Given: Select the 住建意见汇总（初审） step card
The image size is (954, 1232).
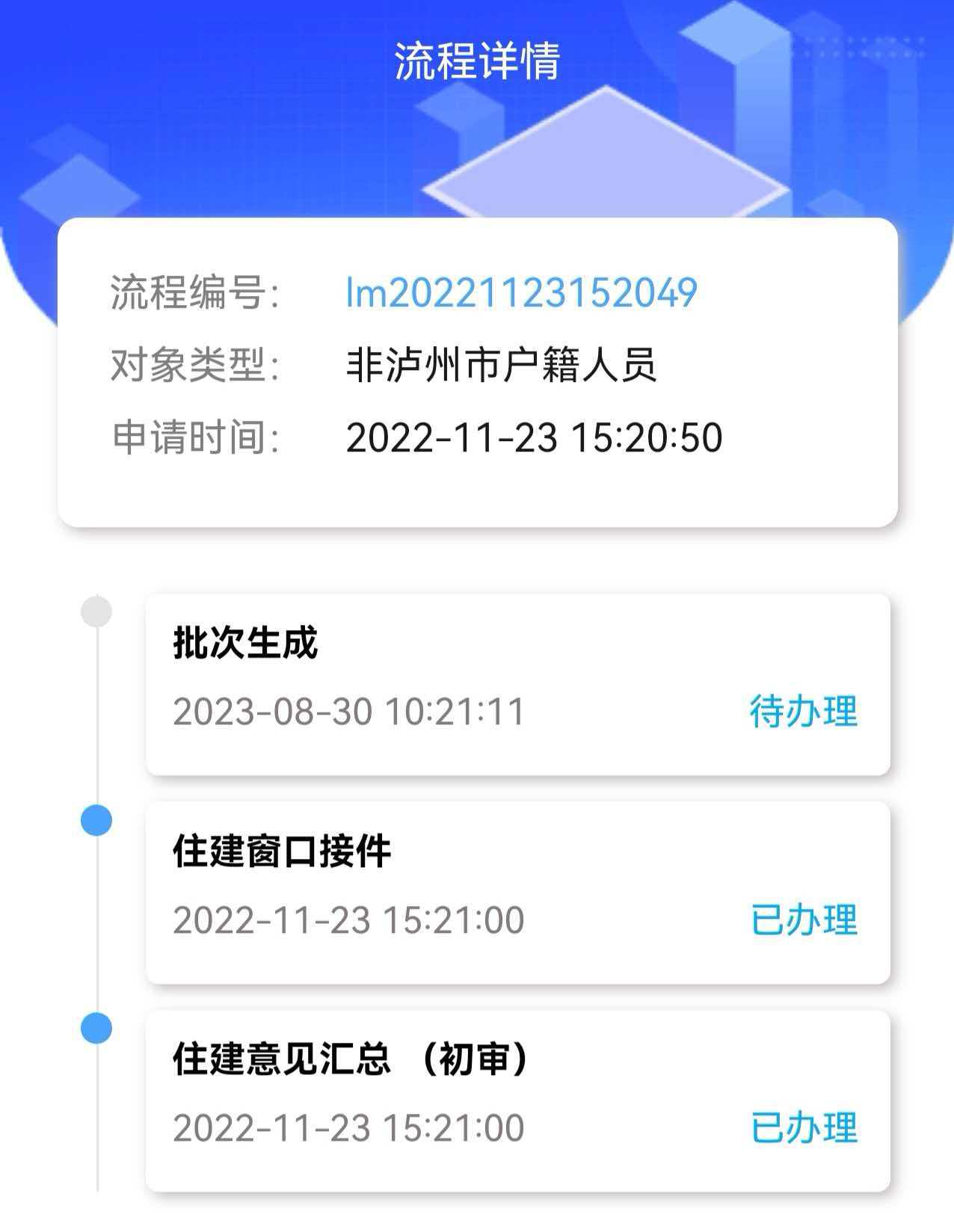Looking at the screenshot, I should [517, 1100].
